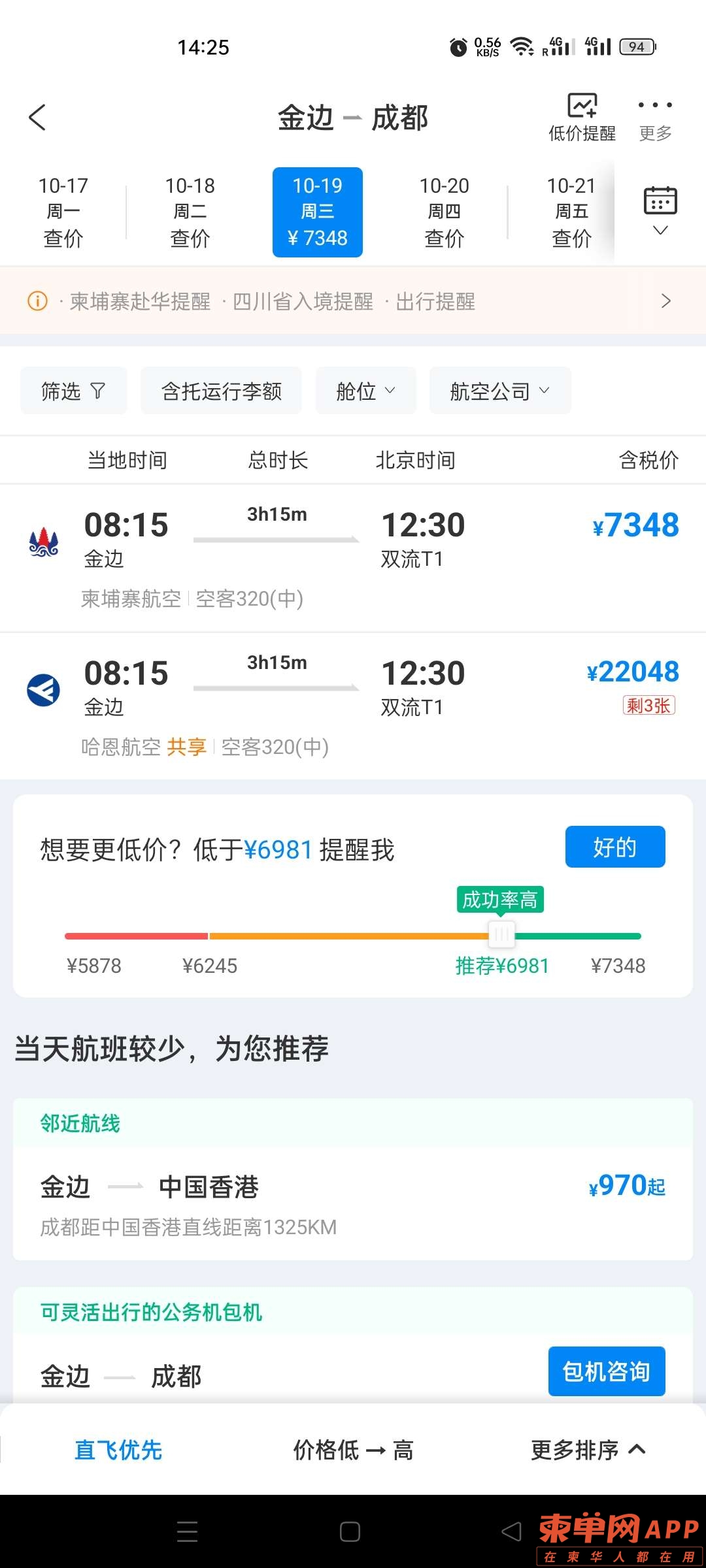Switch to the 10-20 周四 date
Viewport: 706px width, 1568px height.
coord(444,212)
